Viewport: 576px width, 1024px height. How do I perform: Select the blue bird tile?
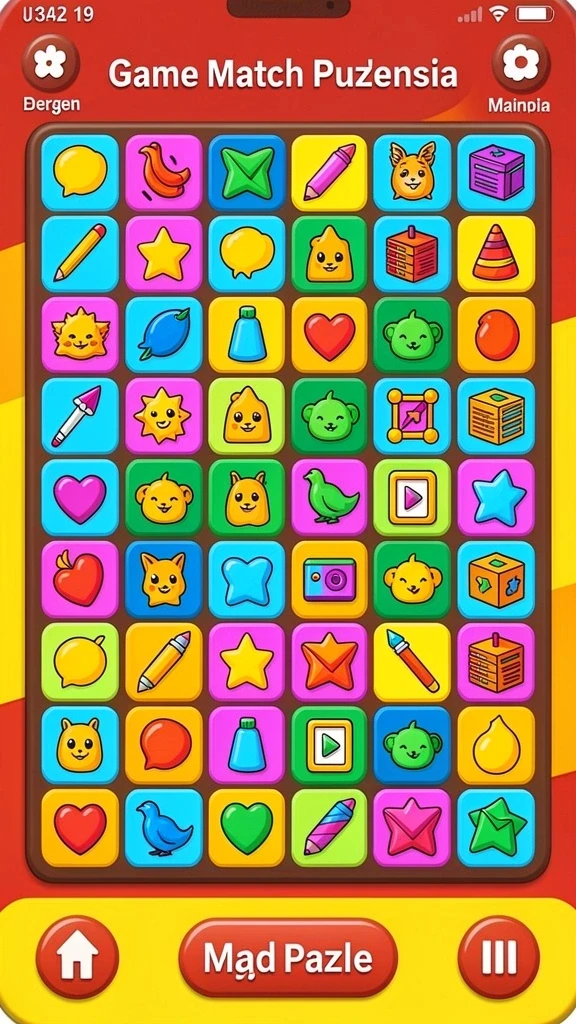[163, 827]
